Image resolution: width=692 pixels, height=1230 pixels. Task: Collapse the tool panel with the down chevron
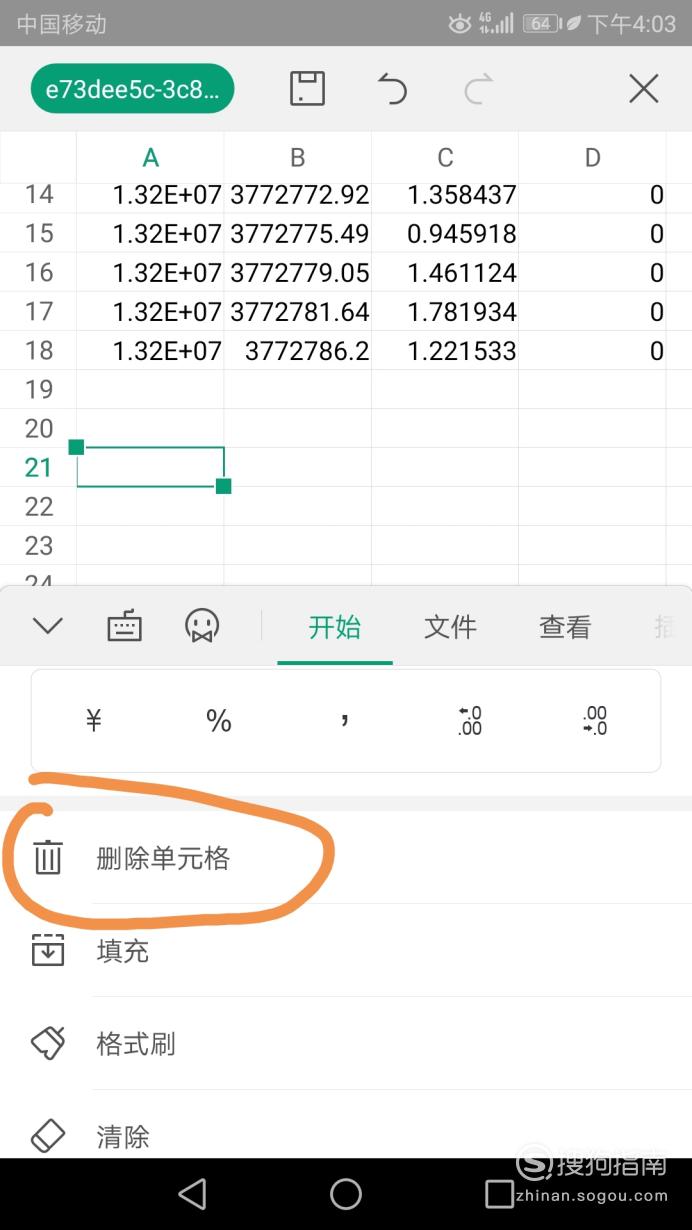click(x=47, y=627)
